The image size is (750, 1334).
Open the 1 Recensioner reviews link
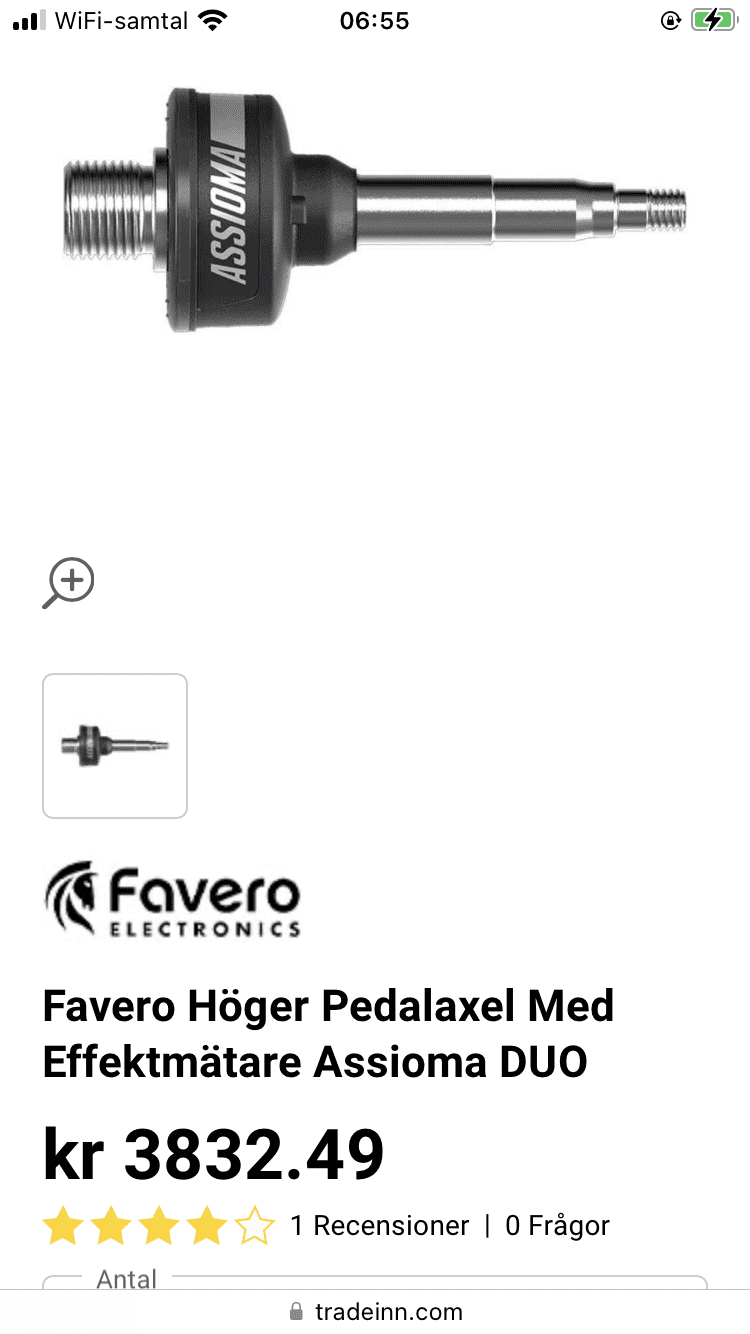click(379, 1226)
